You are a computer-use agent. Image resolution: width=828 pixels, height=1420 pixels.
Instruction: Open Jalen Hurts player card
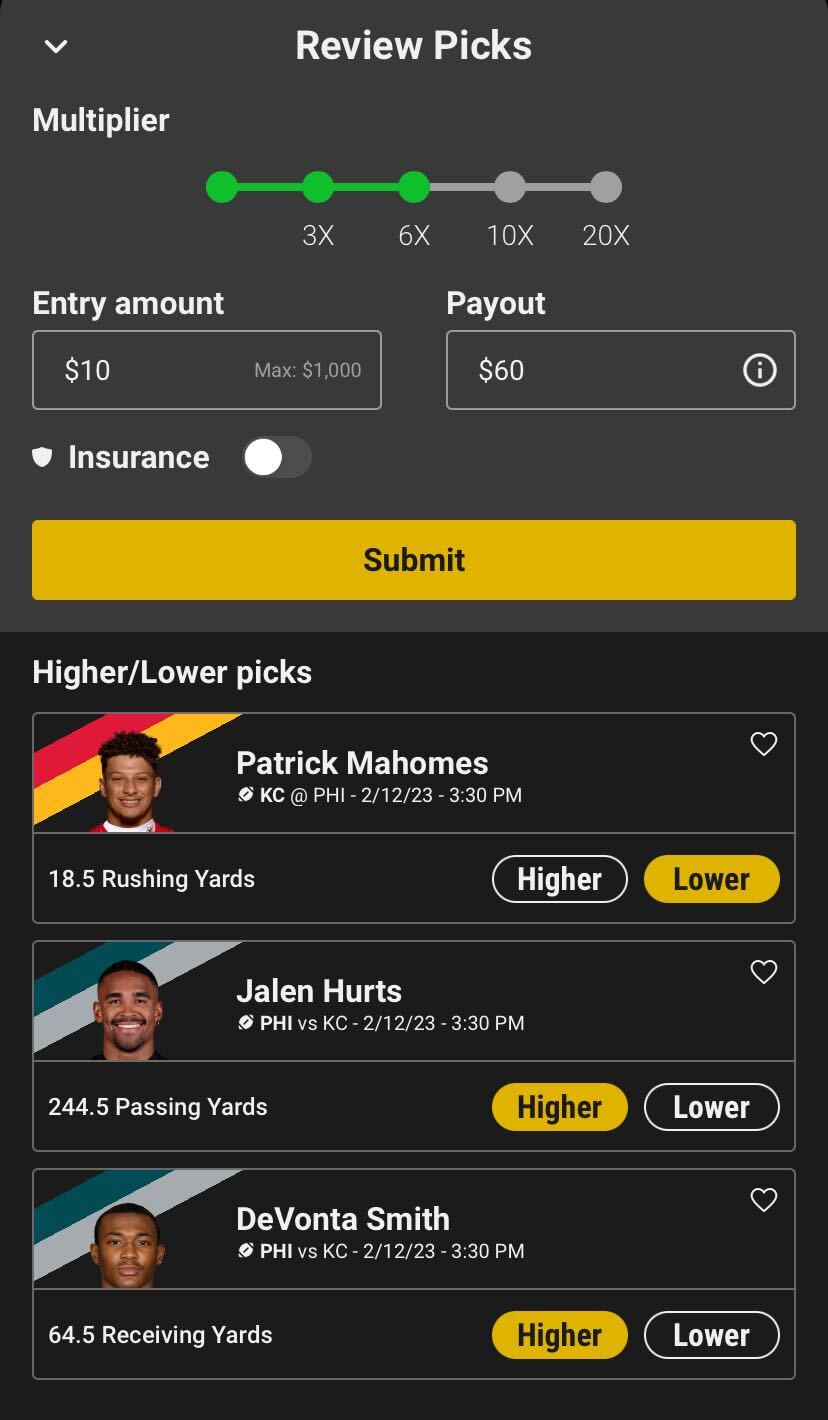pos(319,992)
